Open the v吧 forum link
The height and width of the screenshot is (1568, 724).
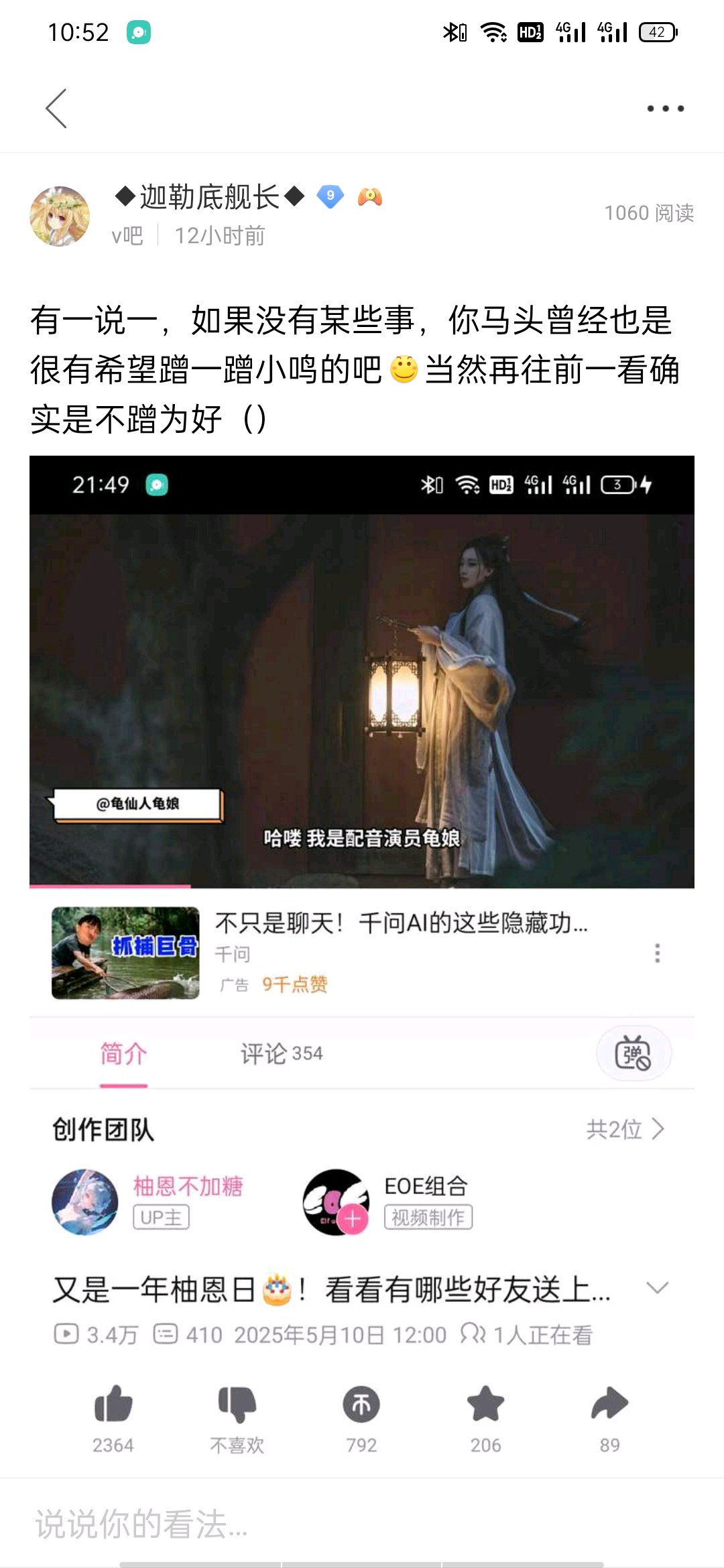click(127, 236)
